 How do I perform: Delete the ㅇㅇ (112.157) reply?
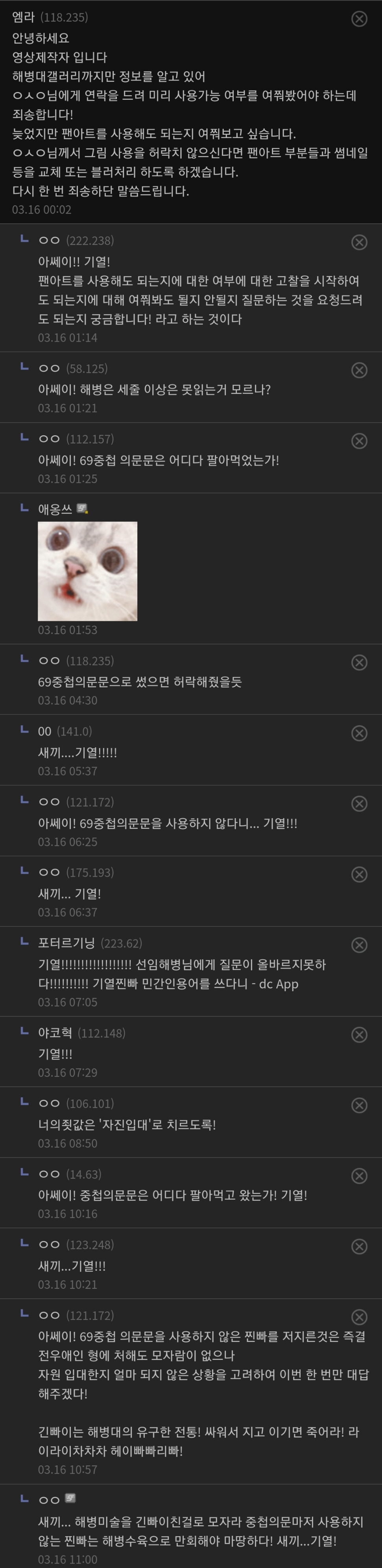[x=360, y=441]
